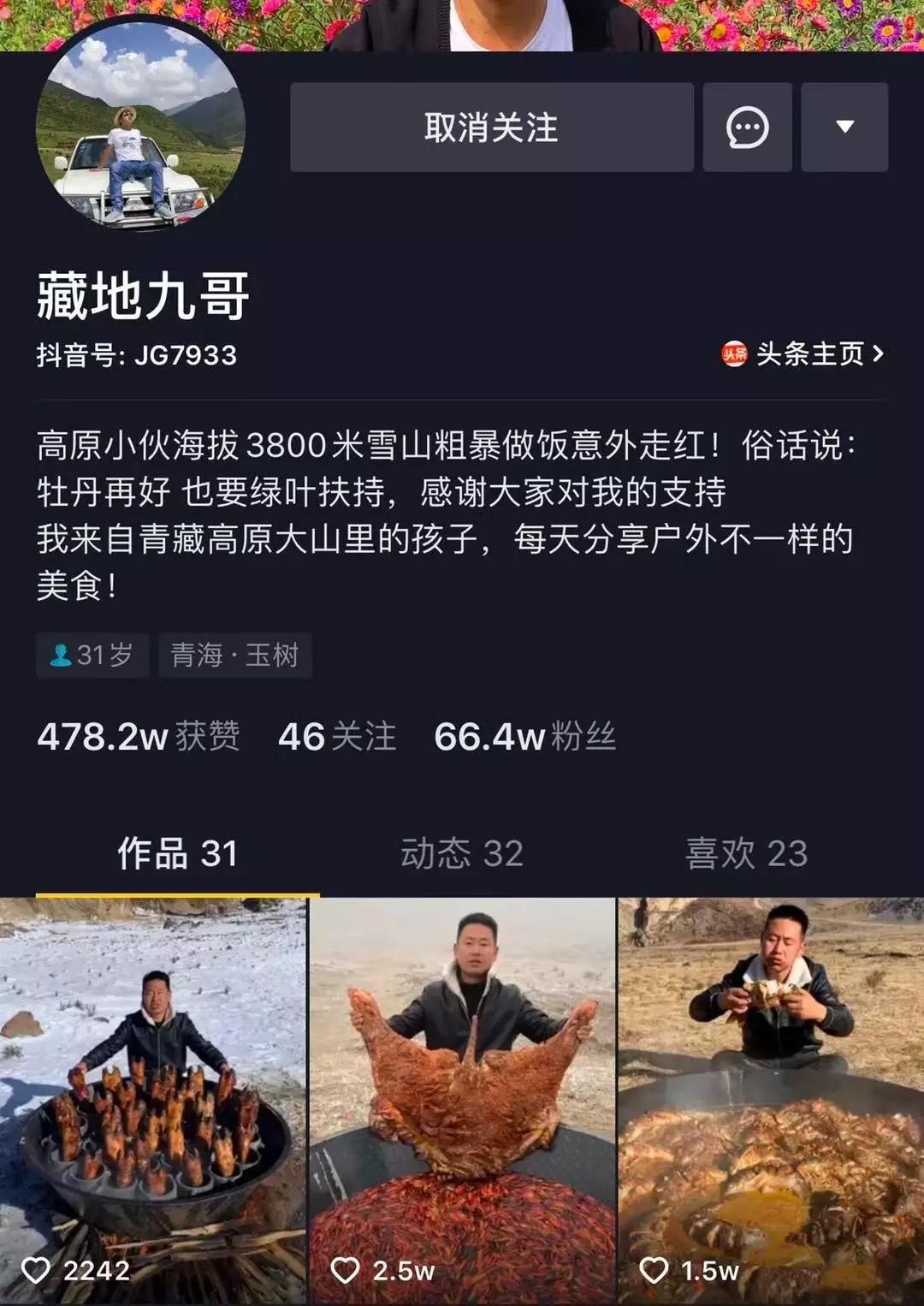Expand more options with the down caret button

pos(844,127)
